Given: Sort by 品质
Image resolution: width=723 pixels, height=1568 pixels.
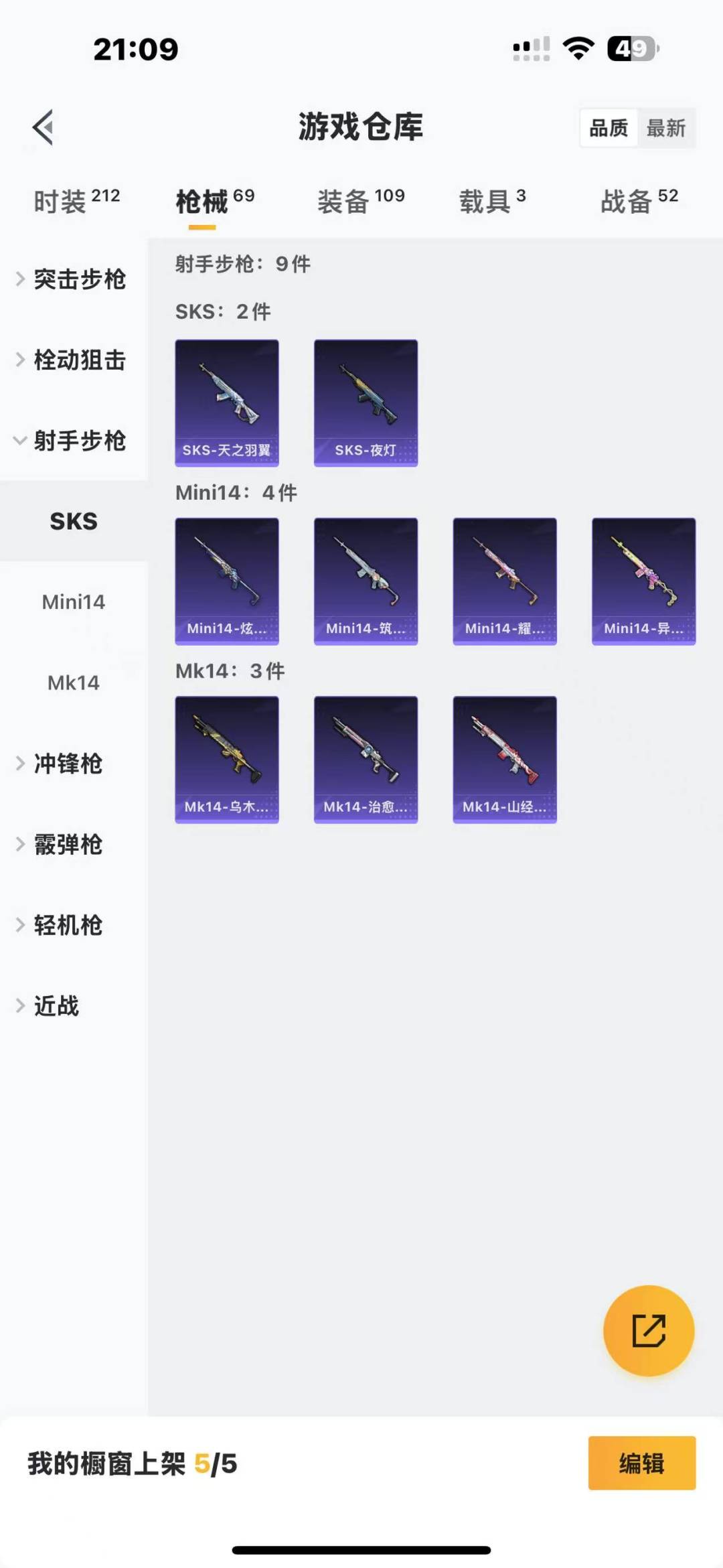Looking at the screenshot, I should coord(609,128).
